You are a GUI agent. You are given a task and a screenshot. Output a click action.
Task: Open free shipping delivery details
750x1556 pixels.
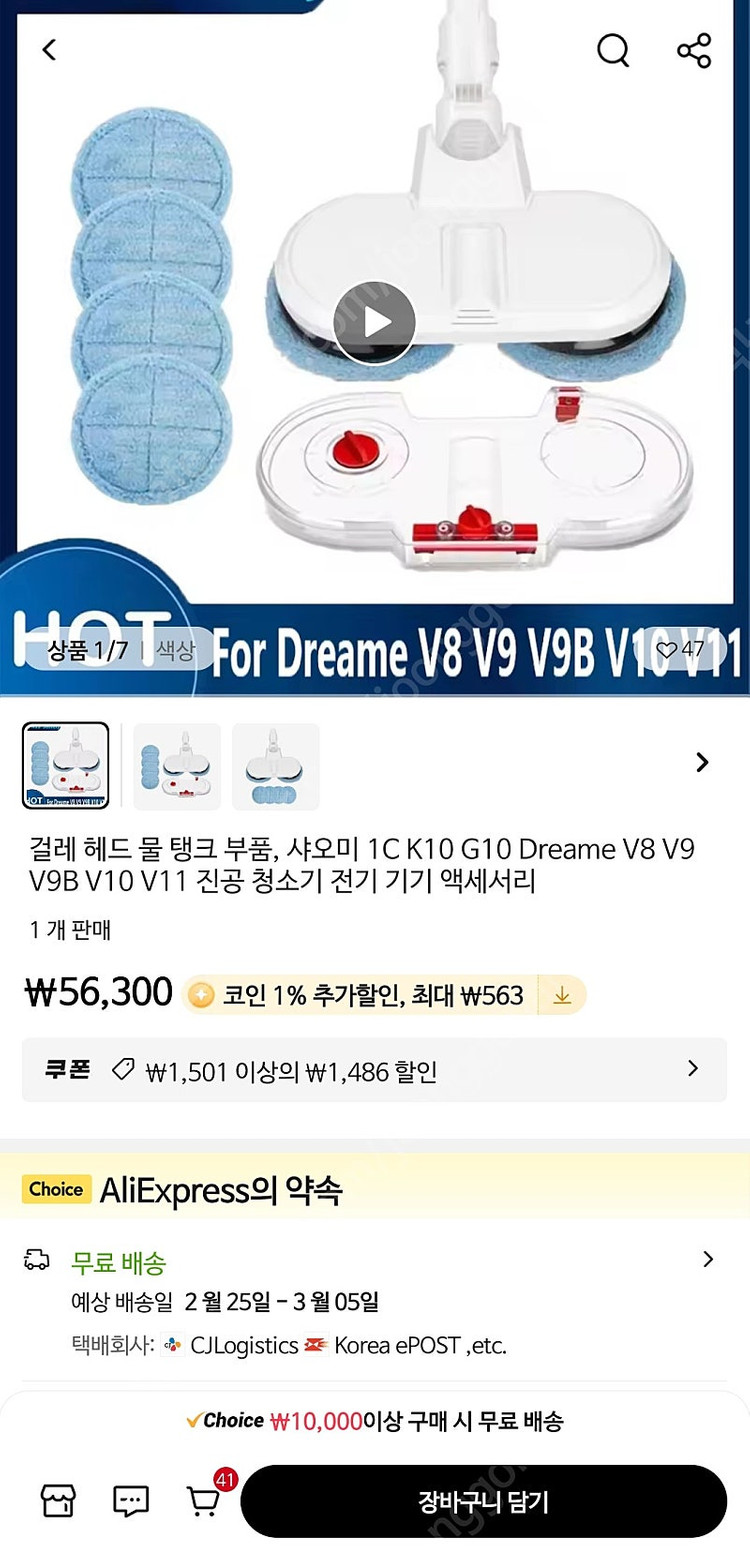point(374,1300)
